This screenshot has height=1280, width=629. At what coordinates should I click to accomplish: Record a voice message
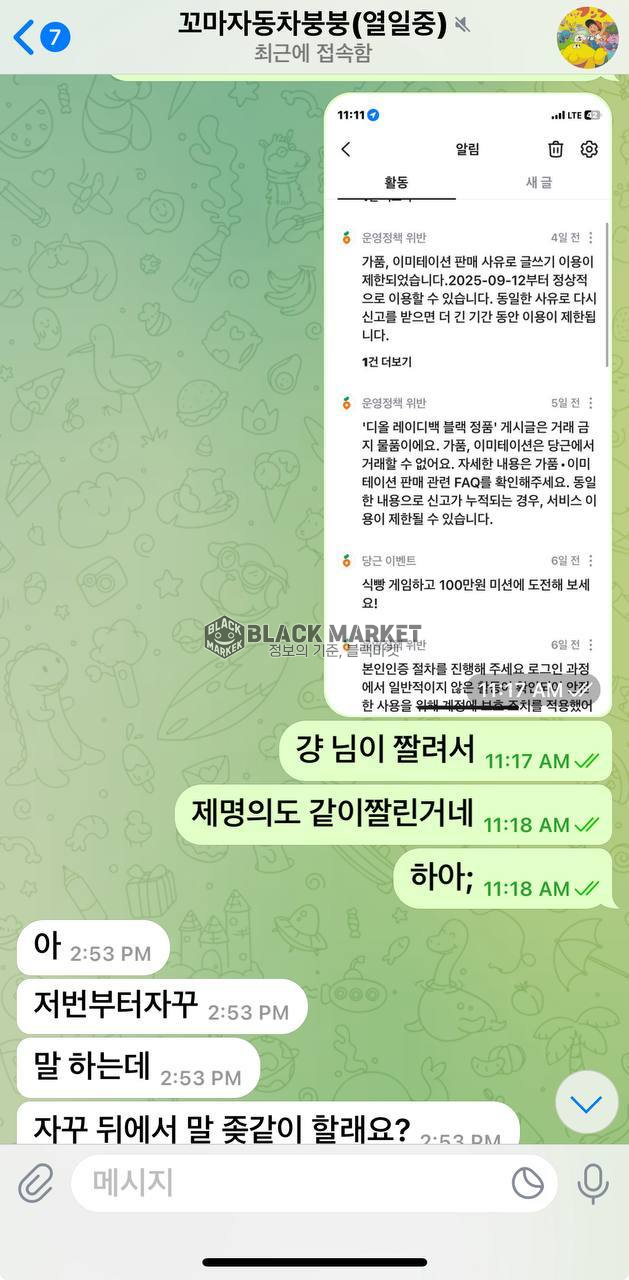click(x=593, y=1184)
